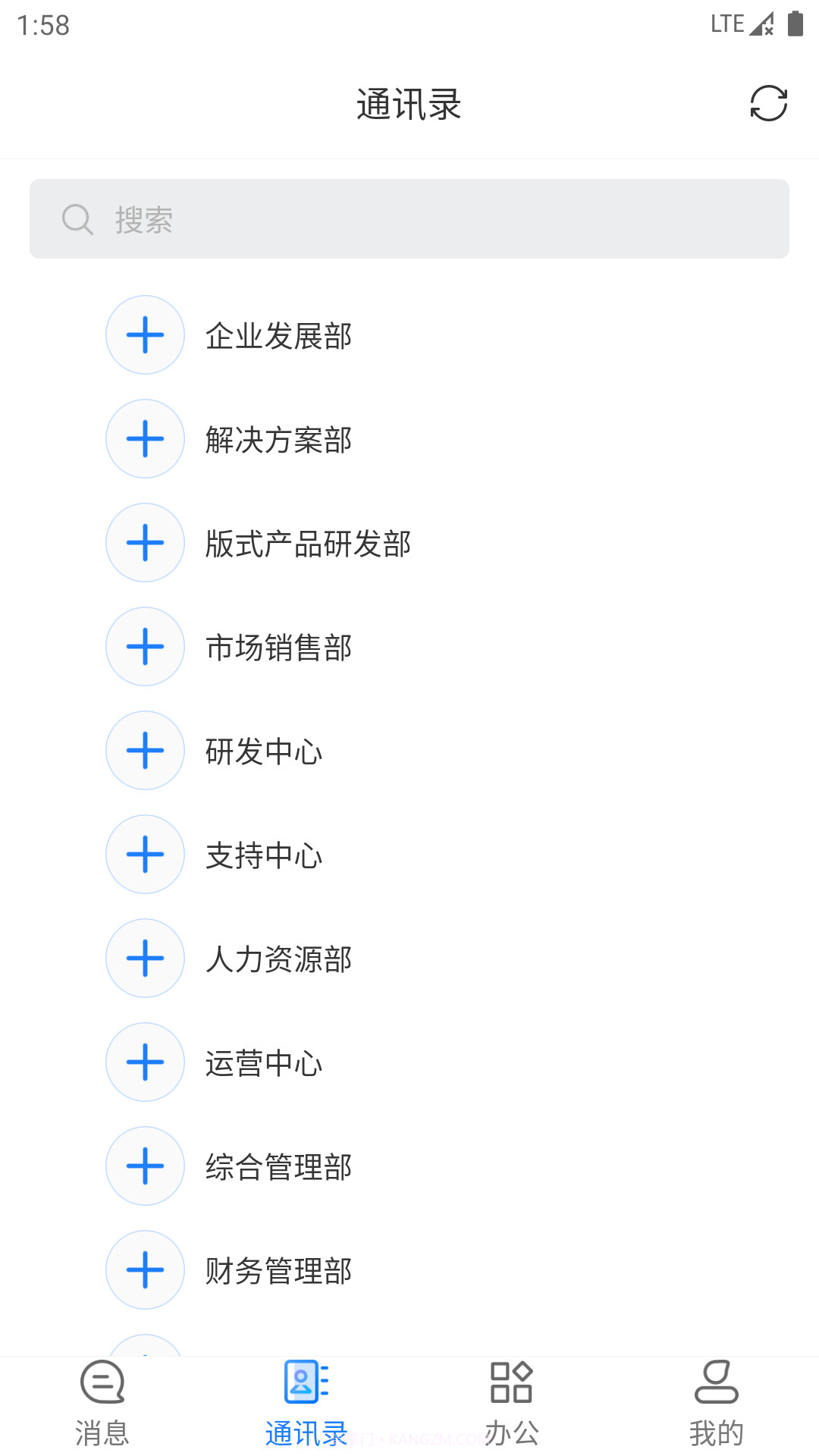Tap the refresh icon in the header

coord(769,105)
